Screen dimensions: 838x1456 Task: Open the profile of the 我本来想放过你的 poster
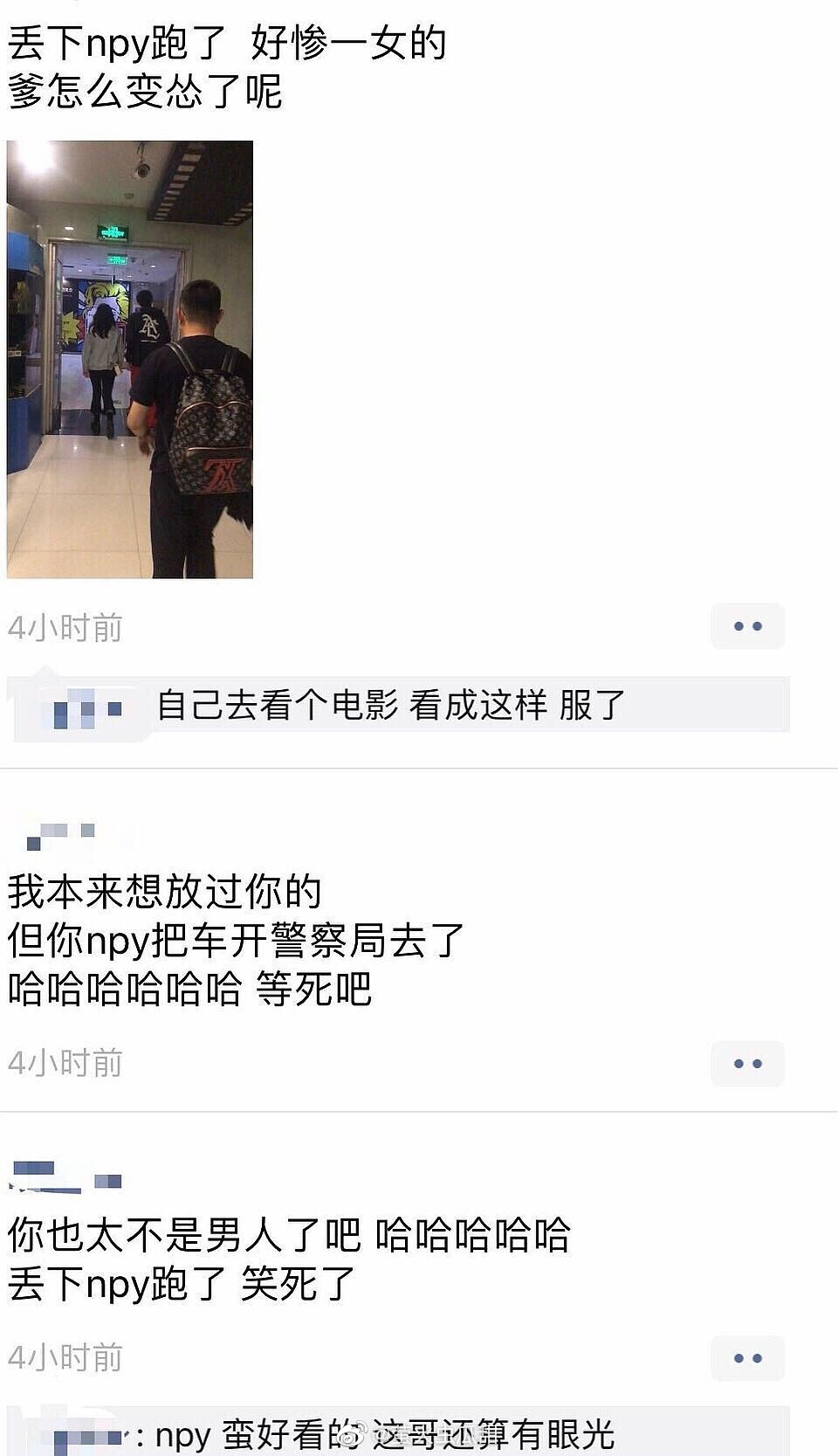tap(61, 835)
